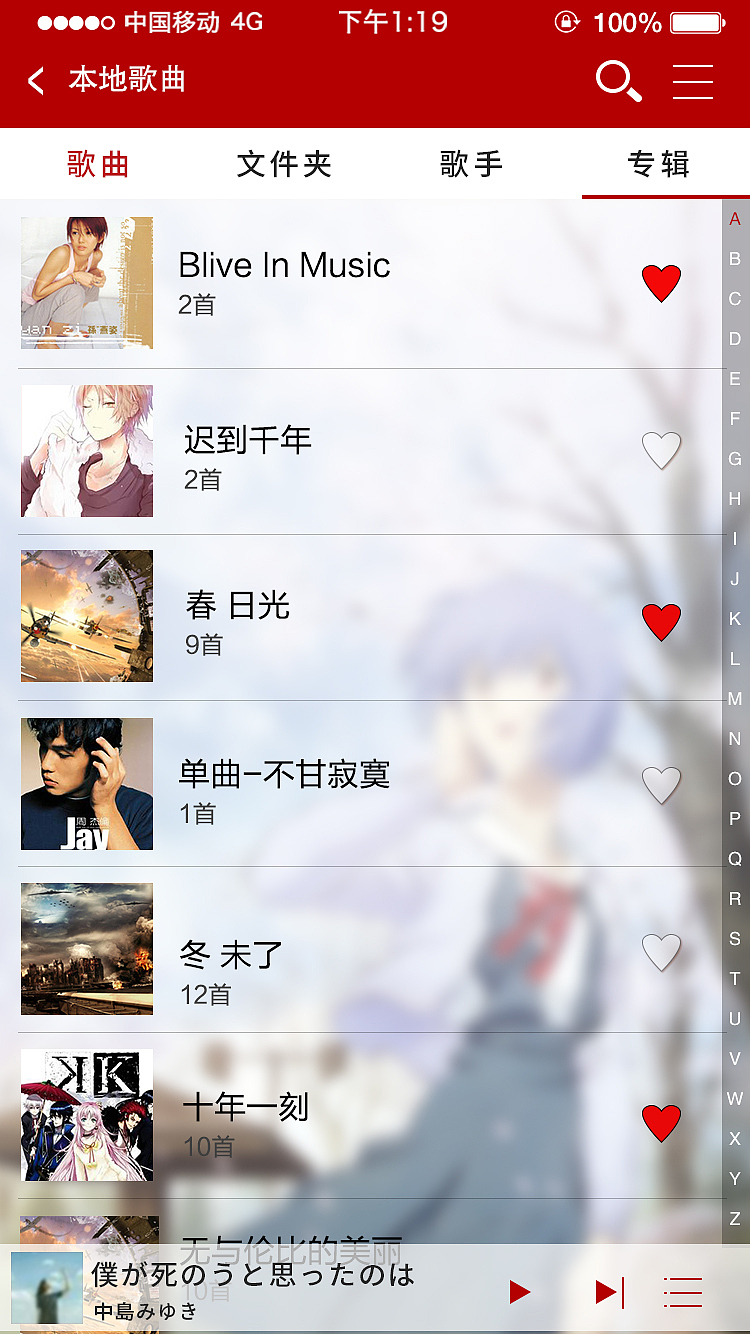Favorite the 冬 未了 album
This screenshot has height=1334, width=750.
(x=661, y=952)
